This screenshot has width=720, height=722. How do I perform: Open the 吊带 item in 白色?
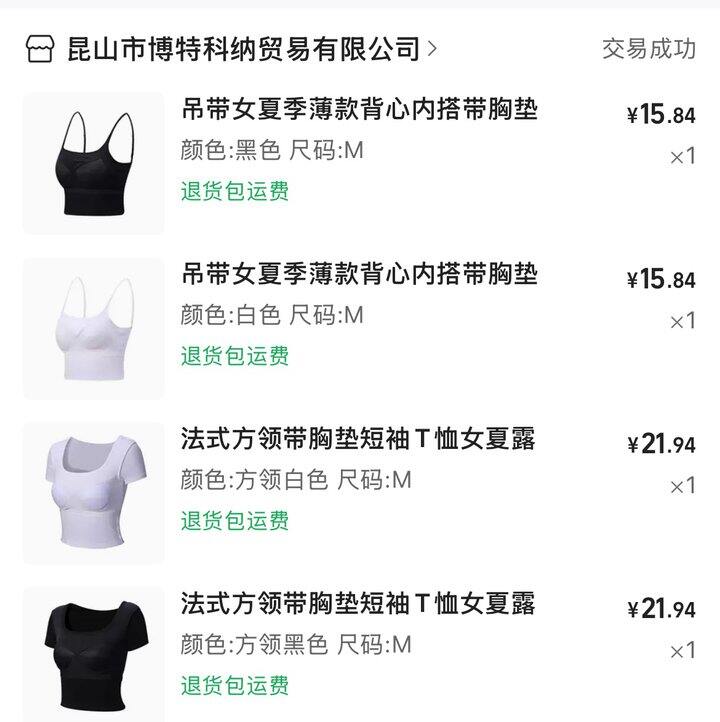coord(359,274)
